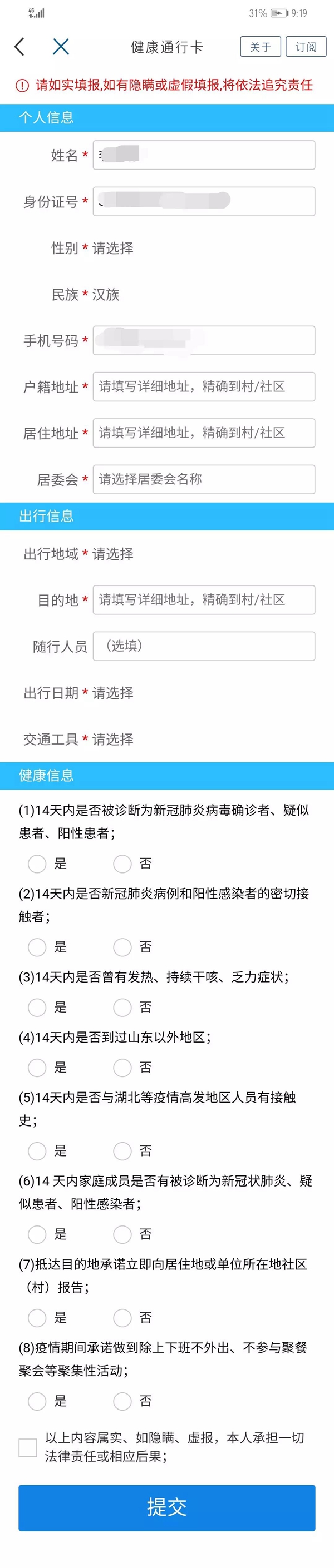Change the 民族 selection

tap(106, 295)
